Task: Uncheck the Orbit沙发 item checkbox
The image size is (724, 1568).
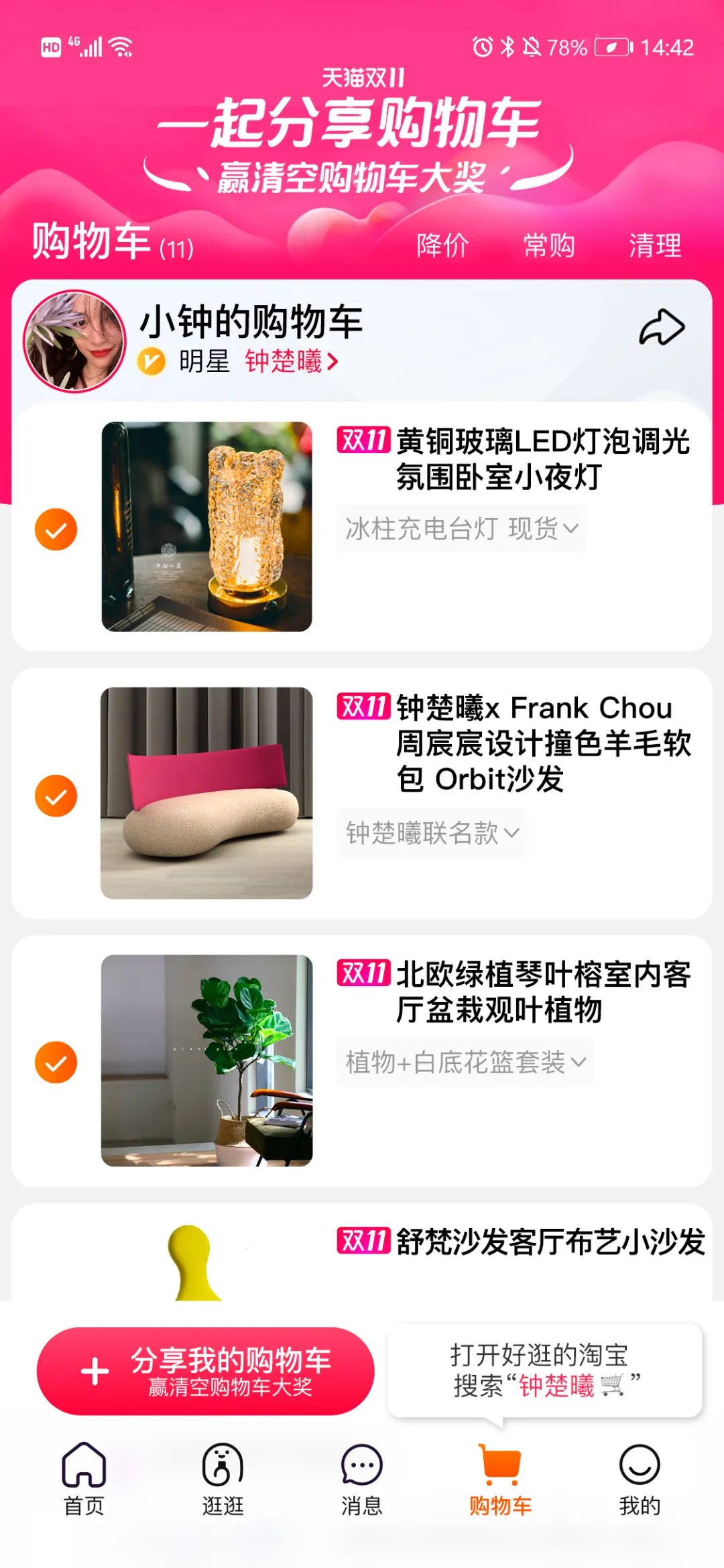Action: 56,796
